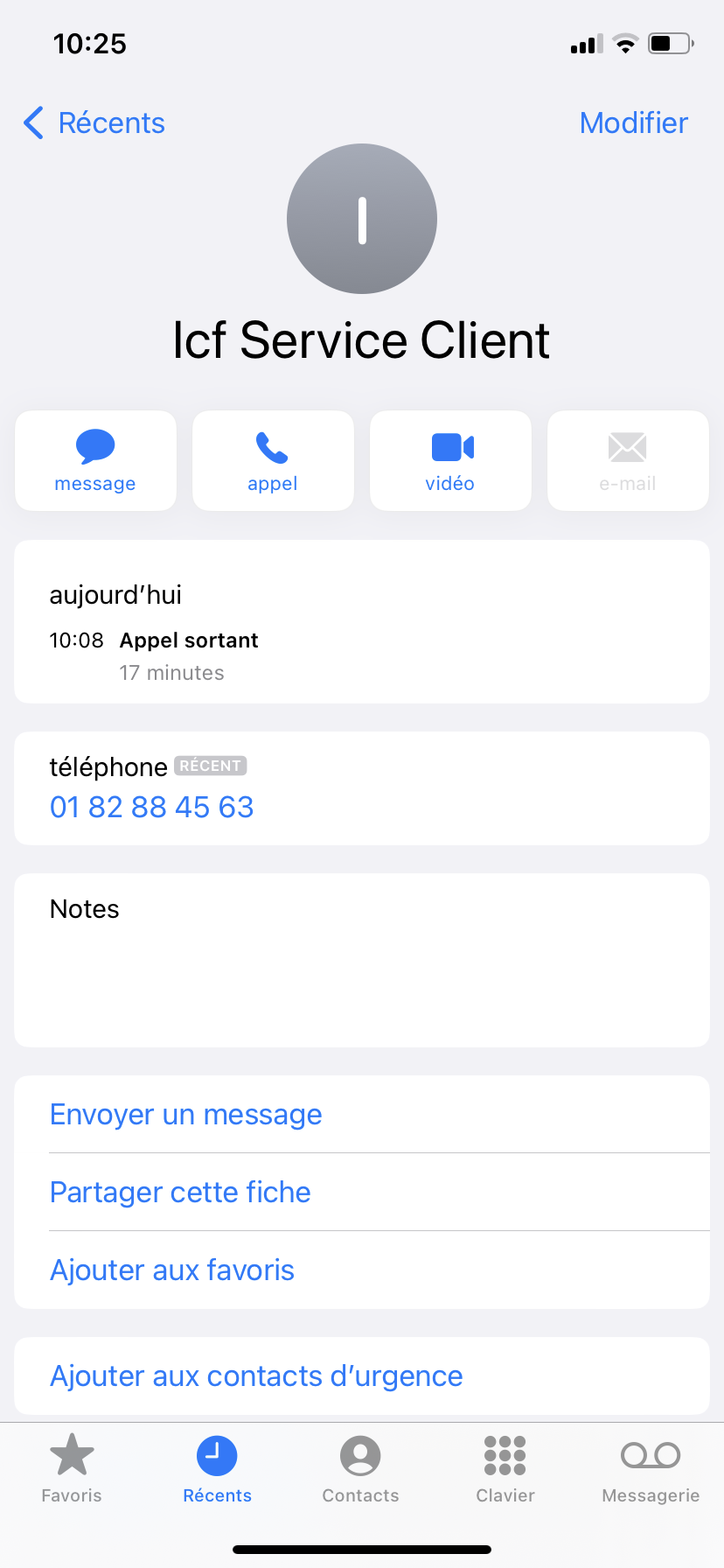Viewport: 724px width, 1568px height.
Task: Choose Partager cette fiche
Action: click(x=180, y=1193)
